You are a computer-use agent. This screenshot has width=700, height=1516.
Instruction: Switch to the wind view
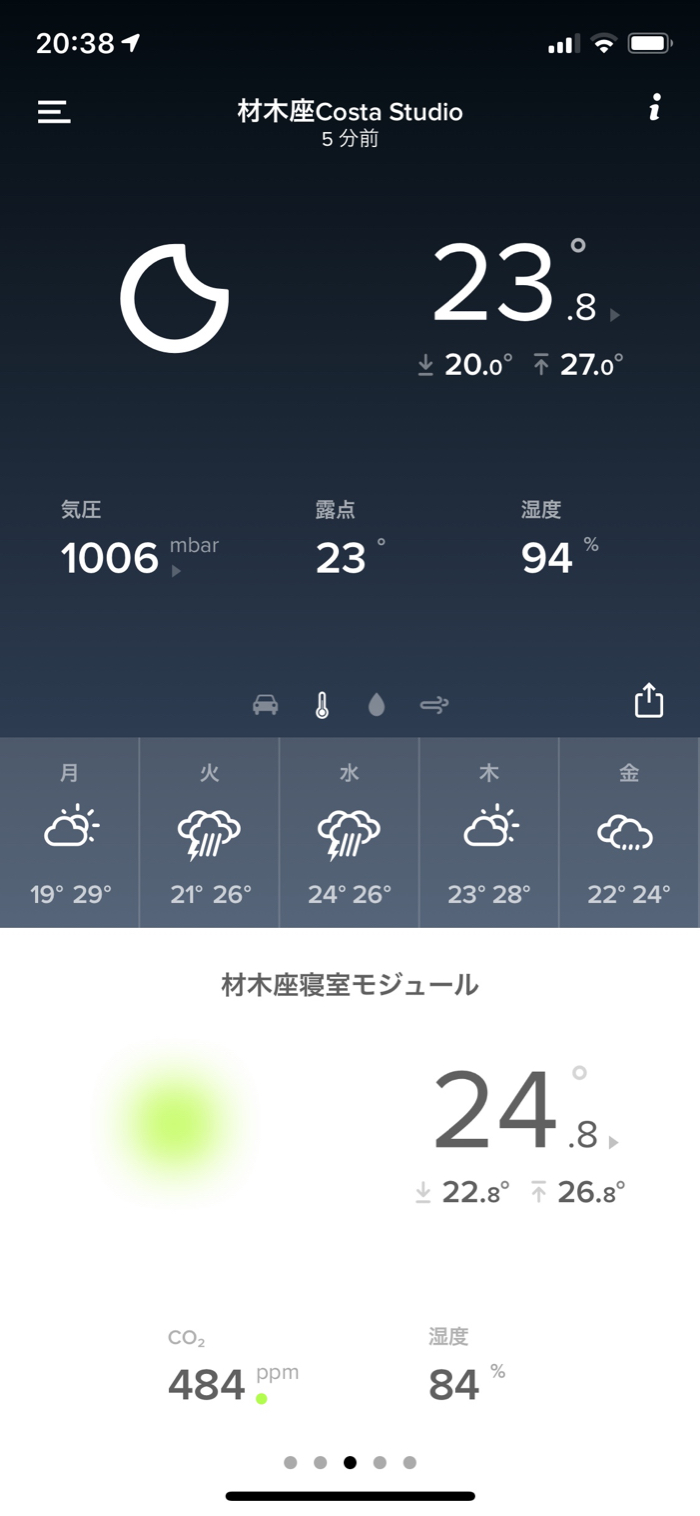coord(434,705)
